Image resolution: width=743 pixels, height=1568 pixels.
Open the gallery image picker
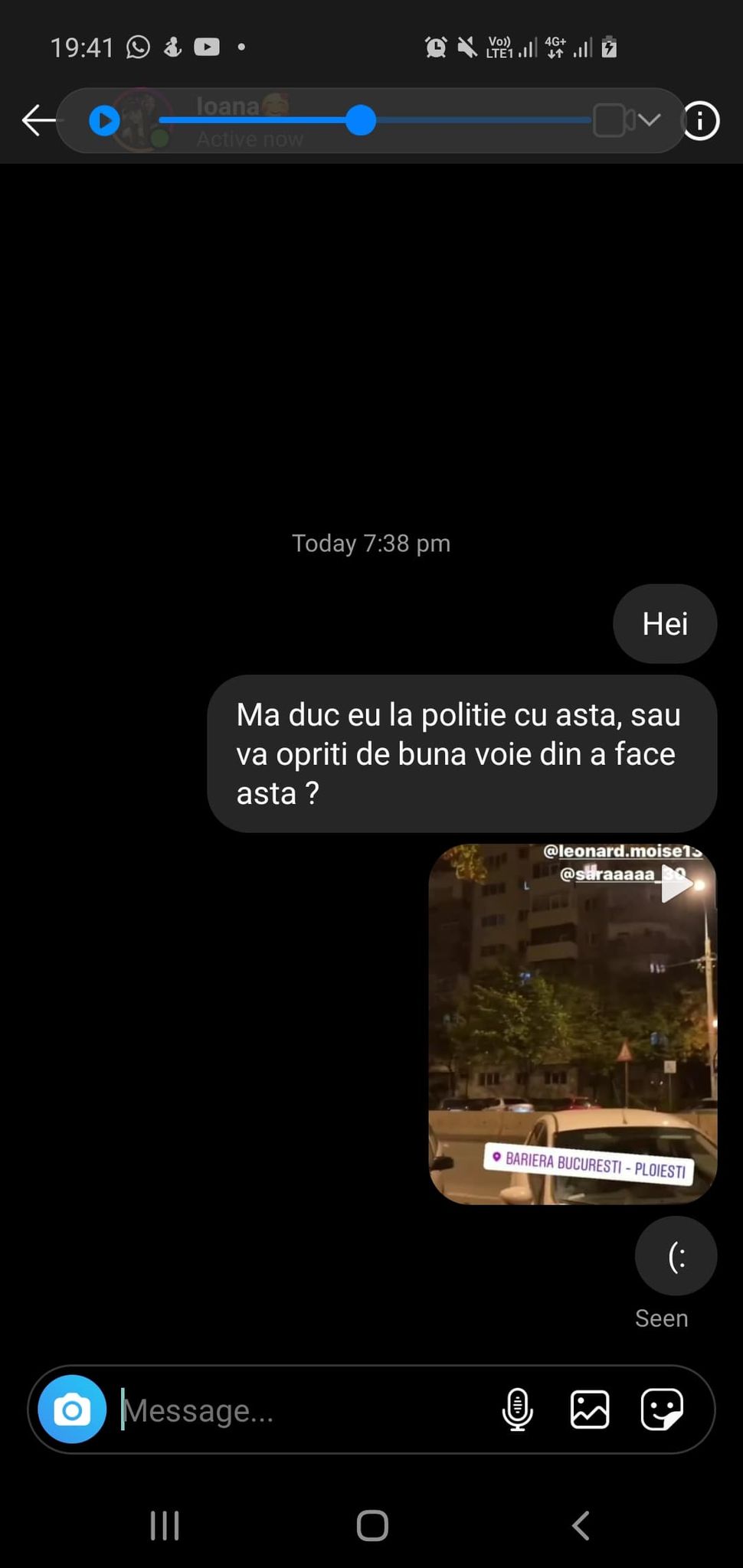(x=590, y=1410)
